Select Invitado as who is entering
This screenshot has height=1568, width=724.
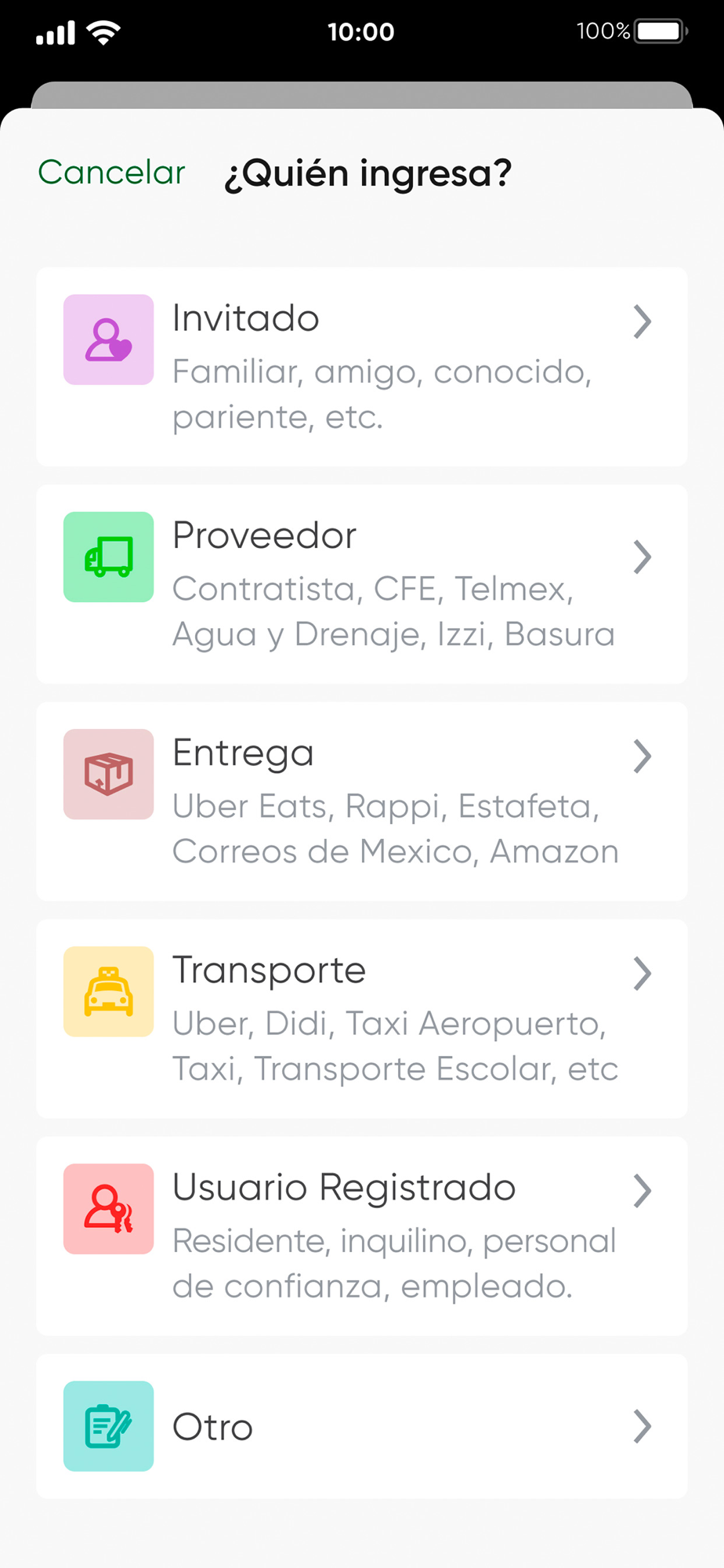(x=361, y=367)
